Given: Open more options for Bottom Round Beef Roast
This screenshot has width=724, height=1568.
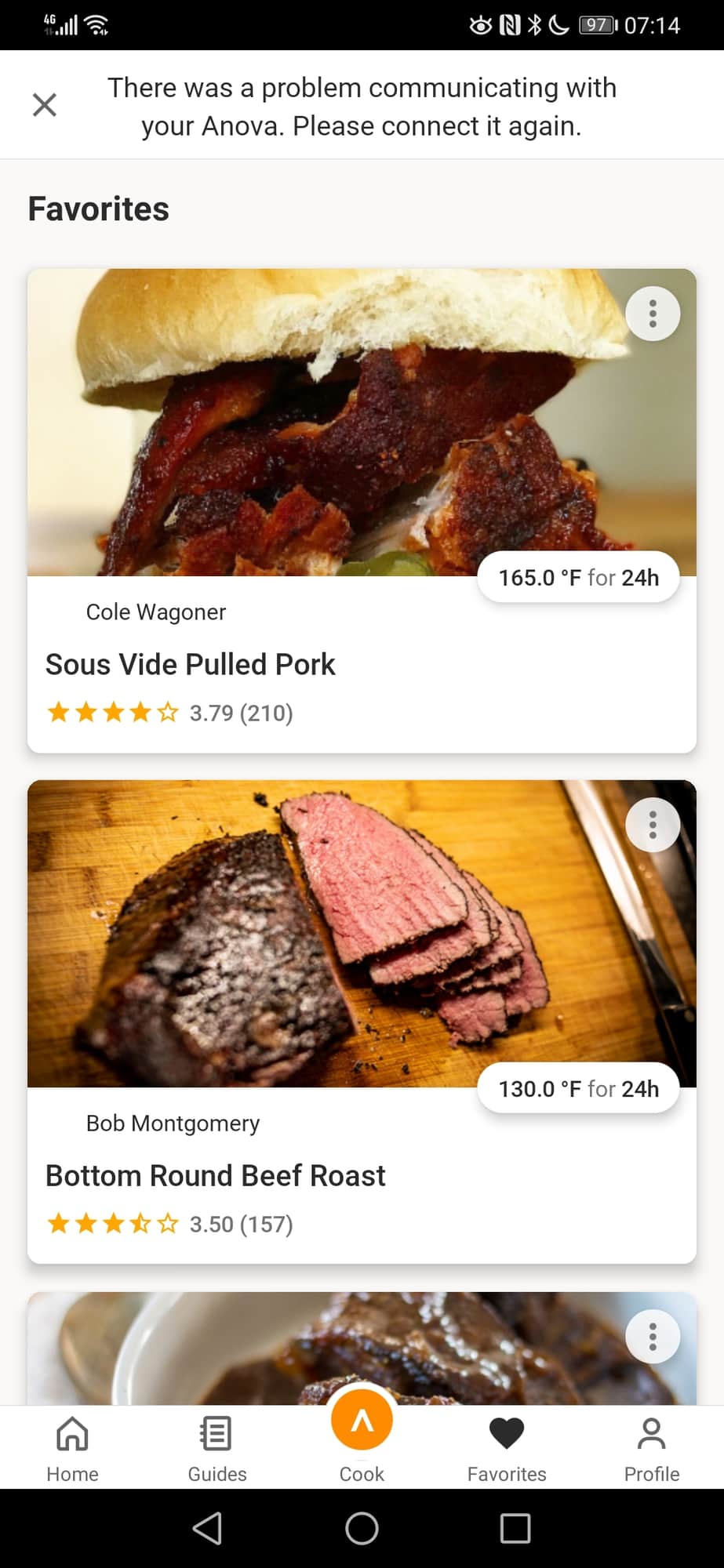Looking at the screenshot, I should pos(652,825).
